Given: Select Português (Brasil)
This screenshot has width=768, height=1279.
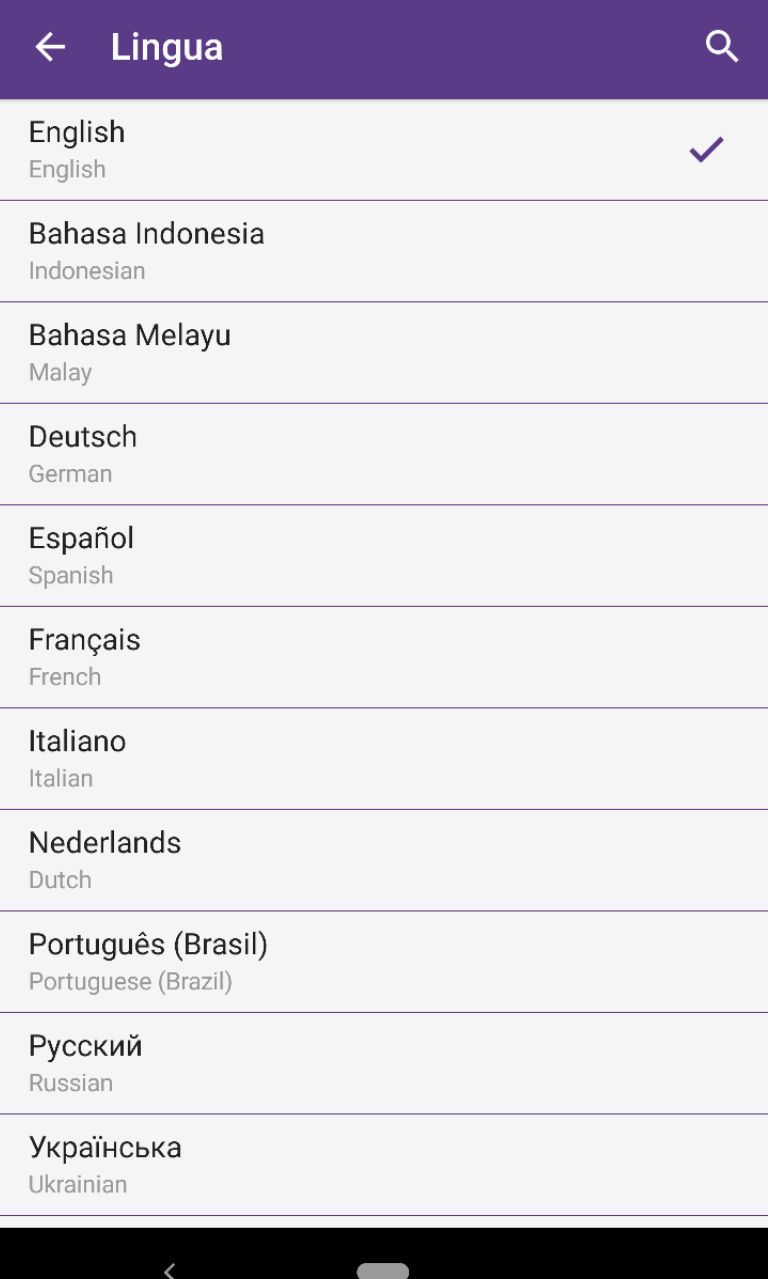Looking at the screenshot, I should coord(384,962).
